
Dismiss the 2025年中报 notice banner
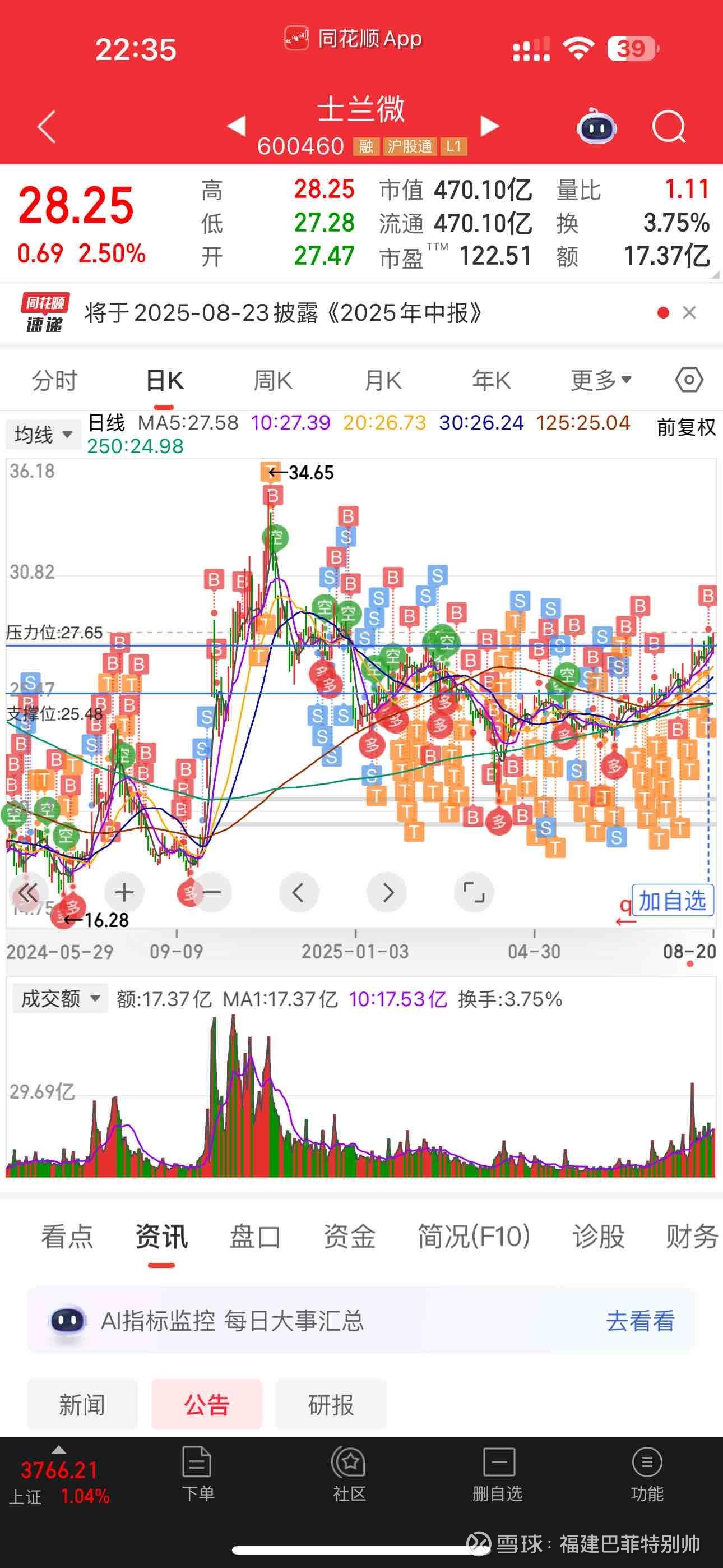(x=689, y=313)
